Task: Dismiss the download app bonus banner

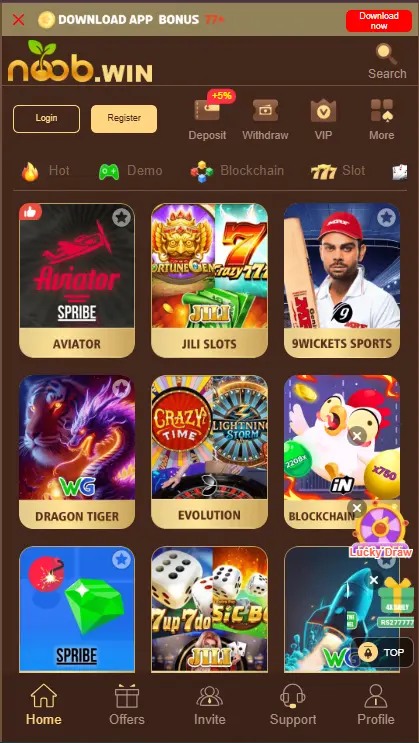Action: 18,19
